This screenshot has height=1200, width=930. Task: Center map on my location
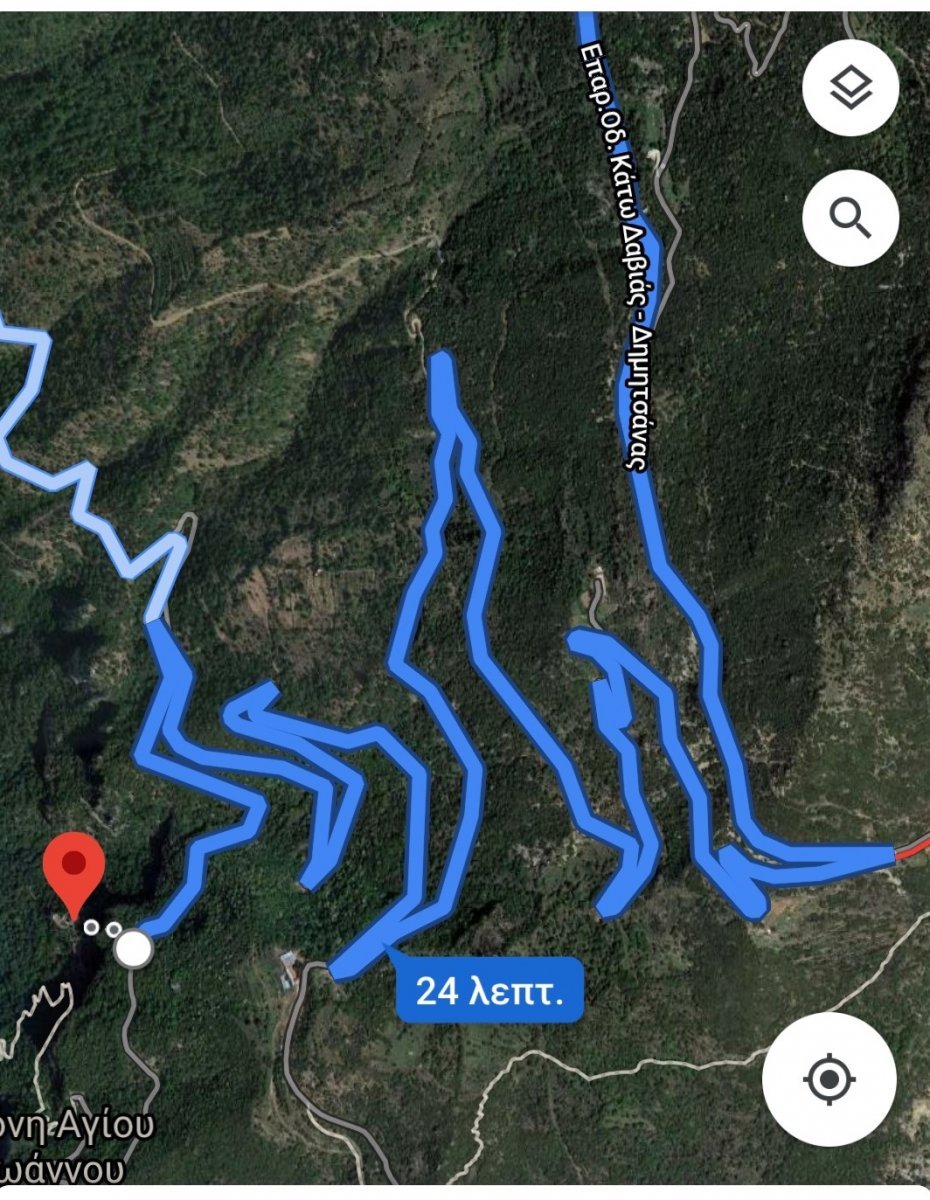coord(828,1079)
